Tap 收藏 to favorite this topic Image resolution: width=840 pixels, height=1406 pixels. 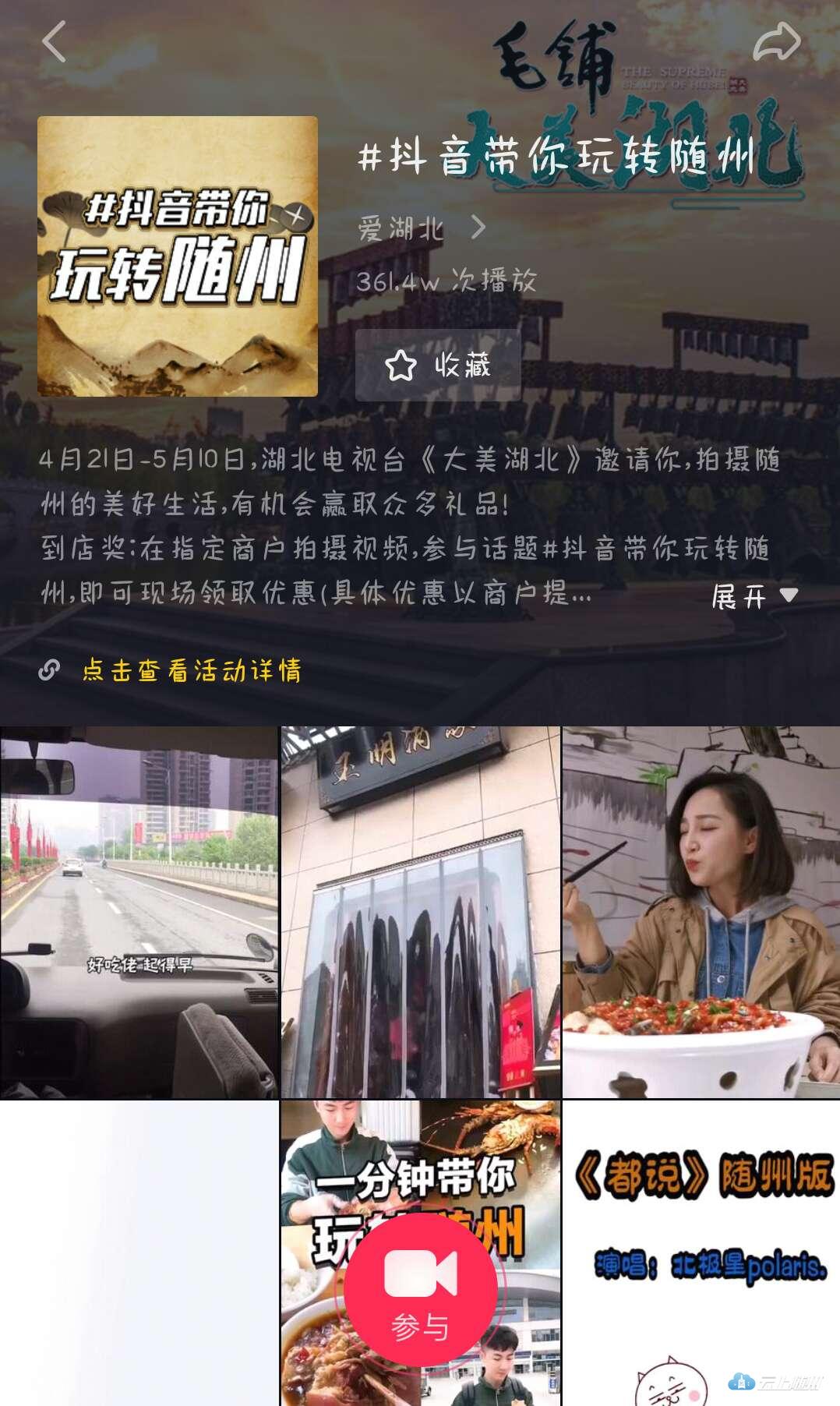tap(438, 365)
